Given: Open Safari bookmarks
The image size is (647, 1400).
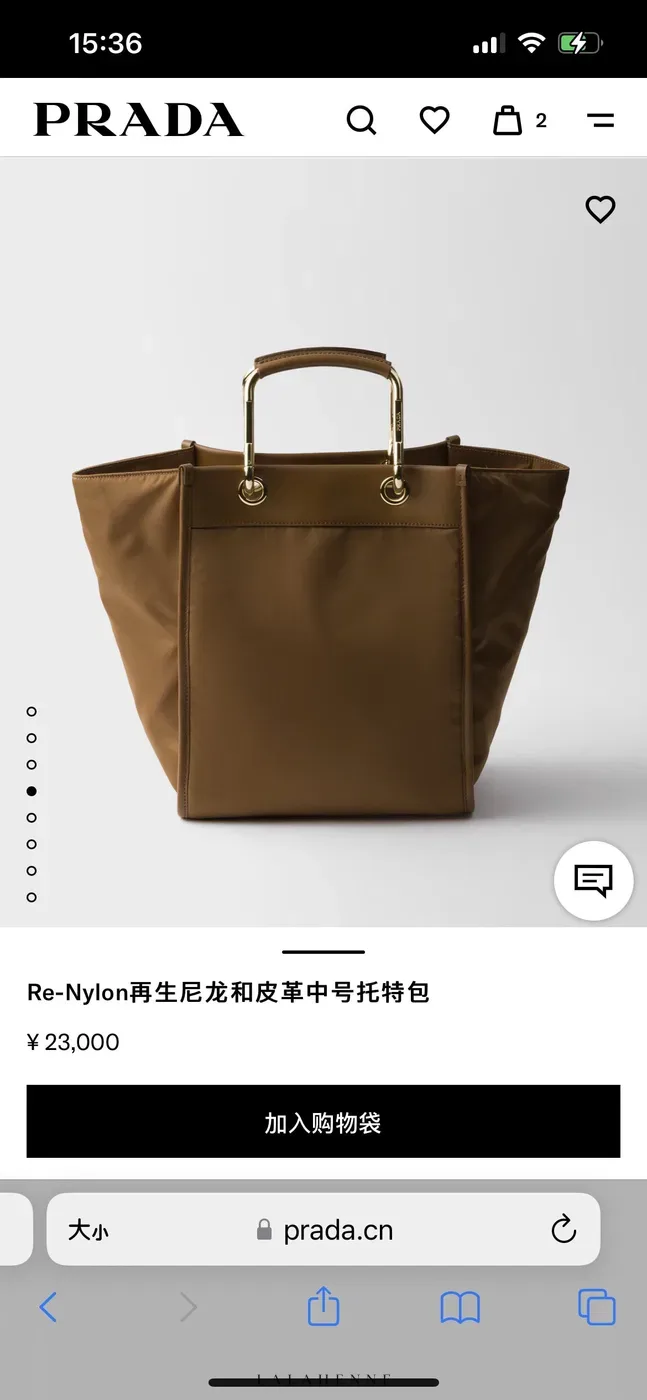Looking at the screenshot, I should [460, 1307].
